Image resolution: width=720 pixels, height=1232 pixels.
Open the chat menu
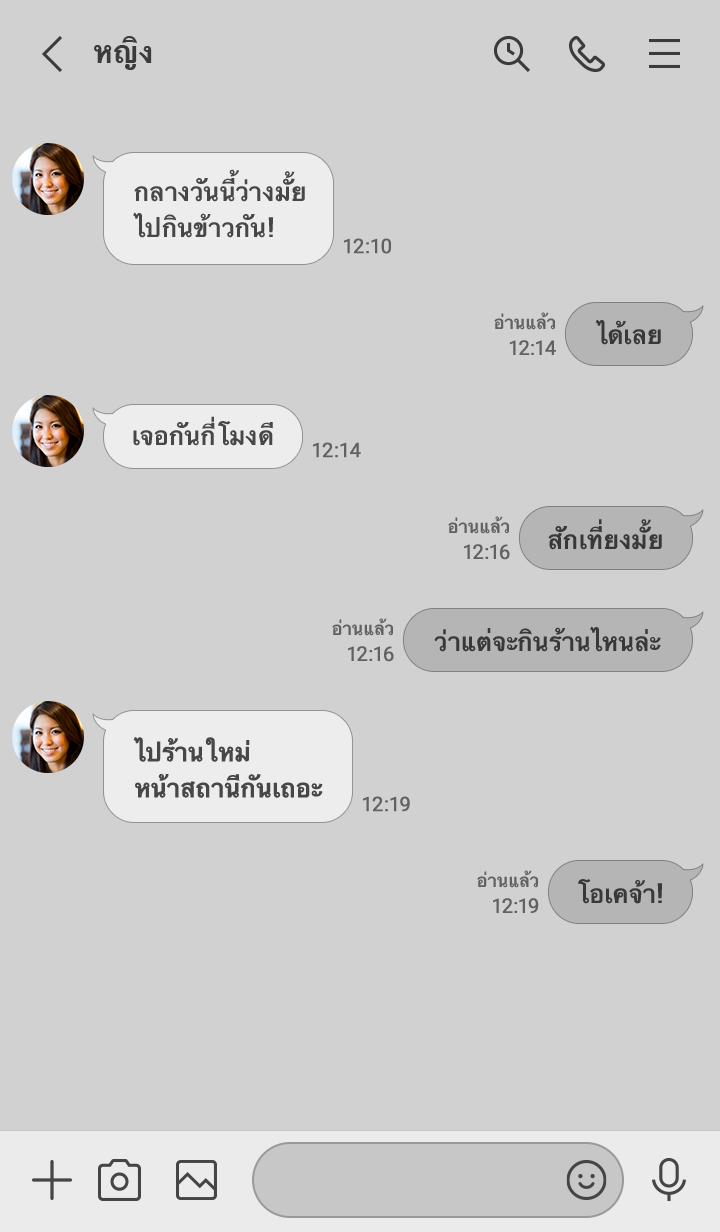664,54
